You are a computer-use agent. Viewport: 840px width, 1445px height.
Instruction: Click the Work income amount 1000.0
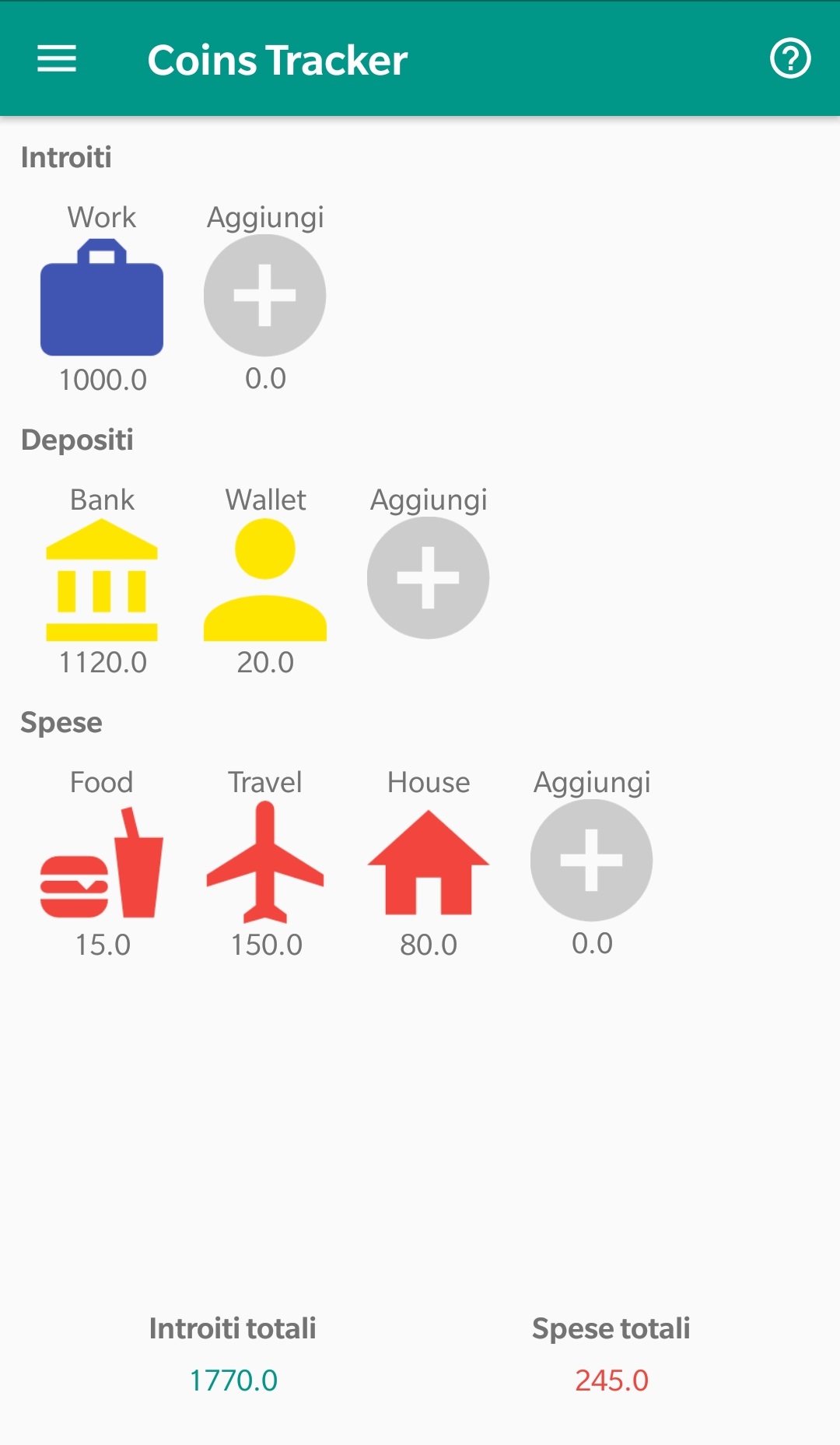[102, 381]
